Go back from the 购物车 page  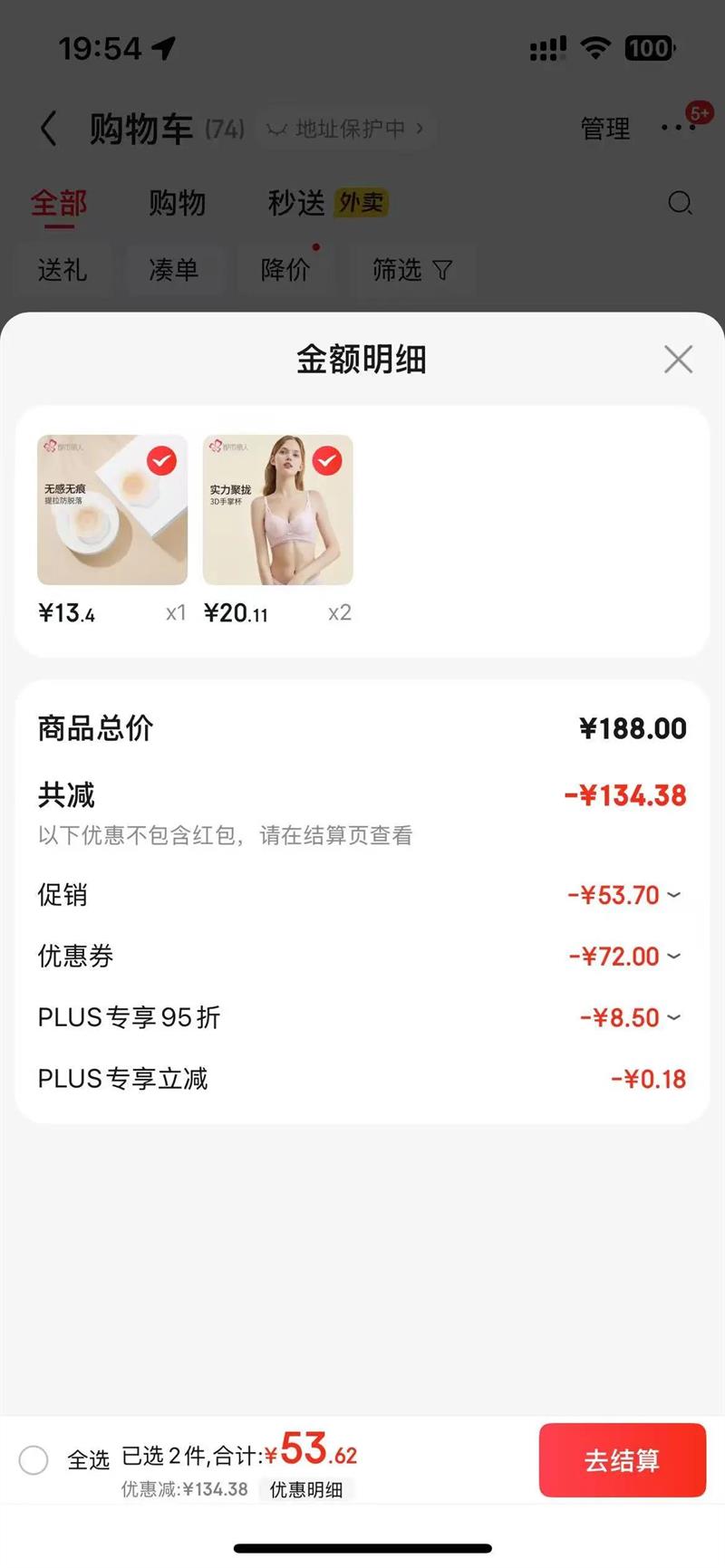click(x=50, y=129)
